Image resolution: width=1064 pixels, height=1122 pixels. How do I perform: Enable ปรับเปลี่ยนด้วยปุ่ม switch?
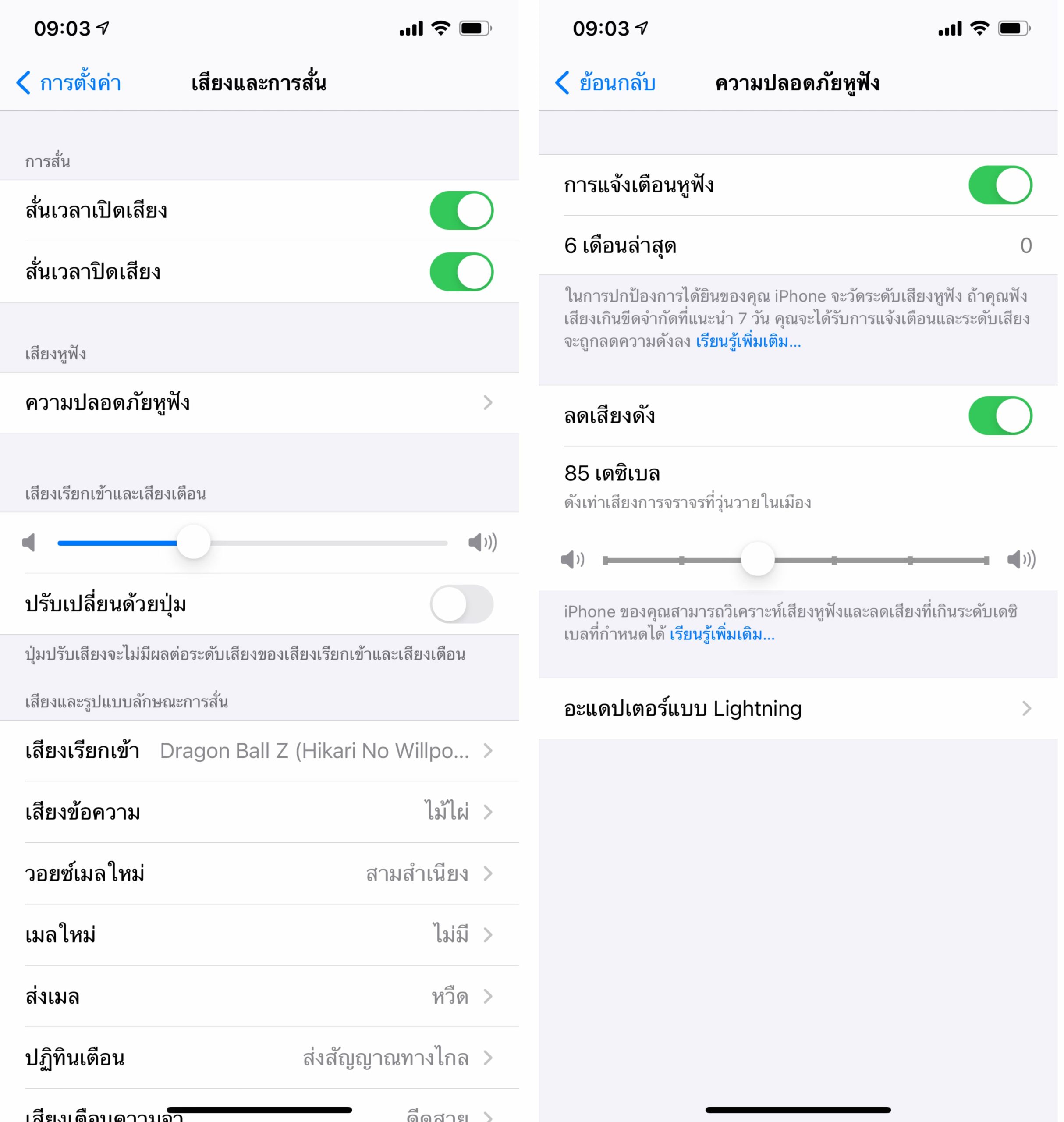point(461,604)
